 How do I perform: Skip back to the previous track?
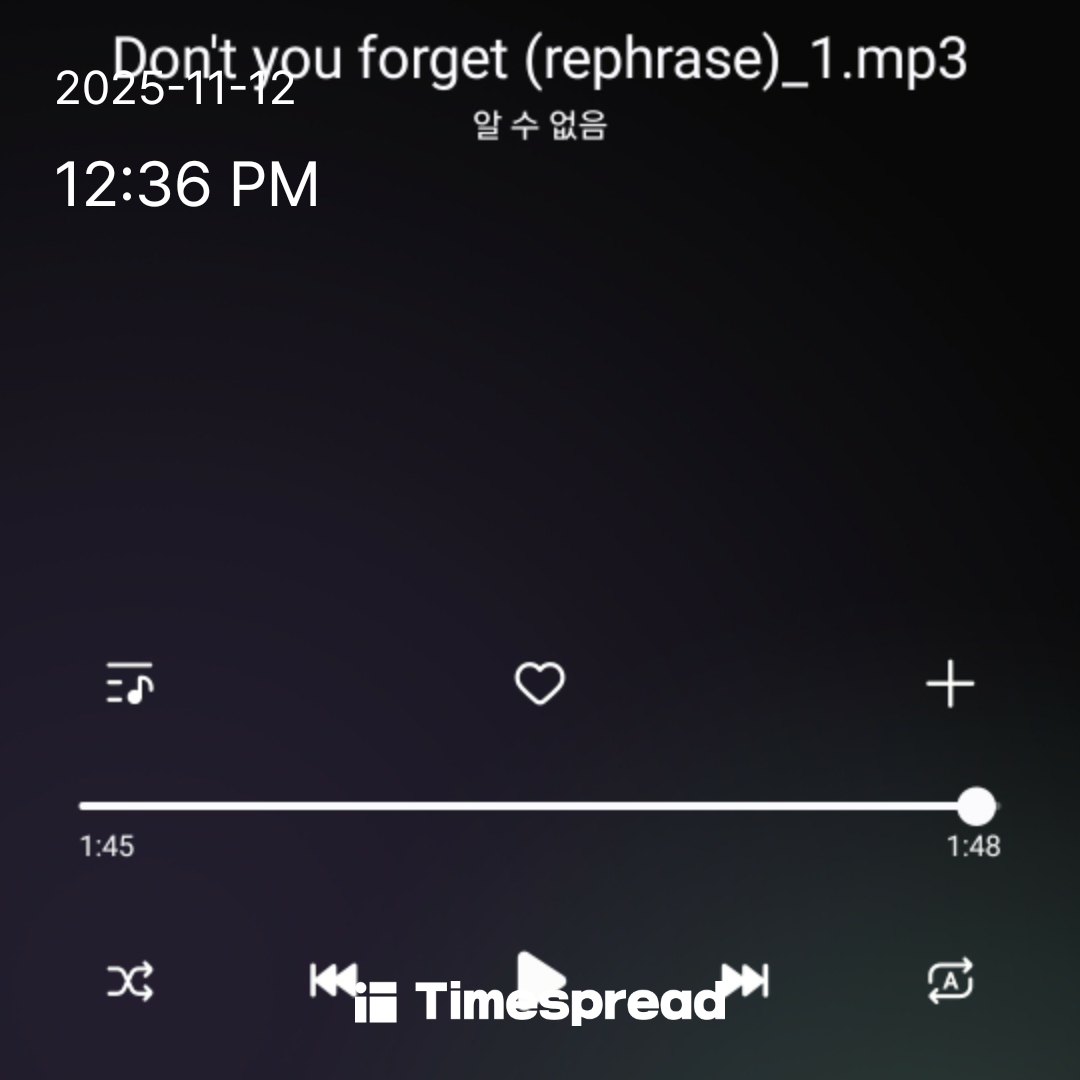(x=332, y=979)
